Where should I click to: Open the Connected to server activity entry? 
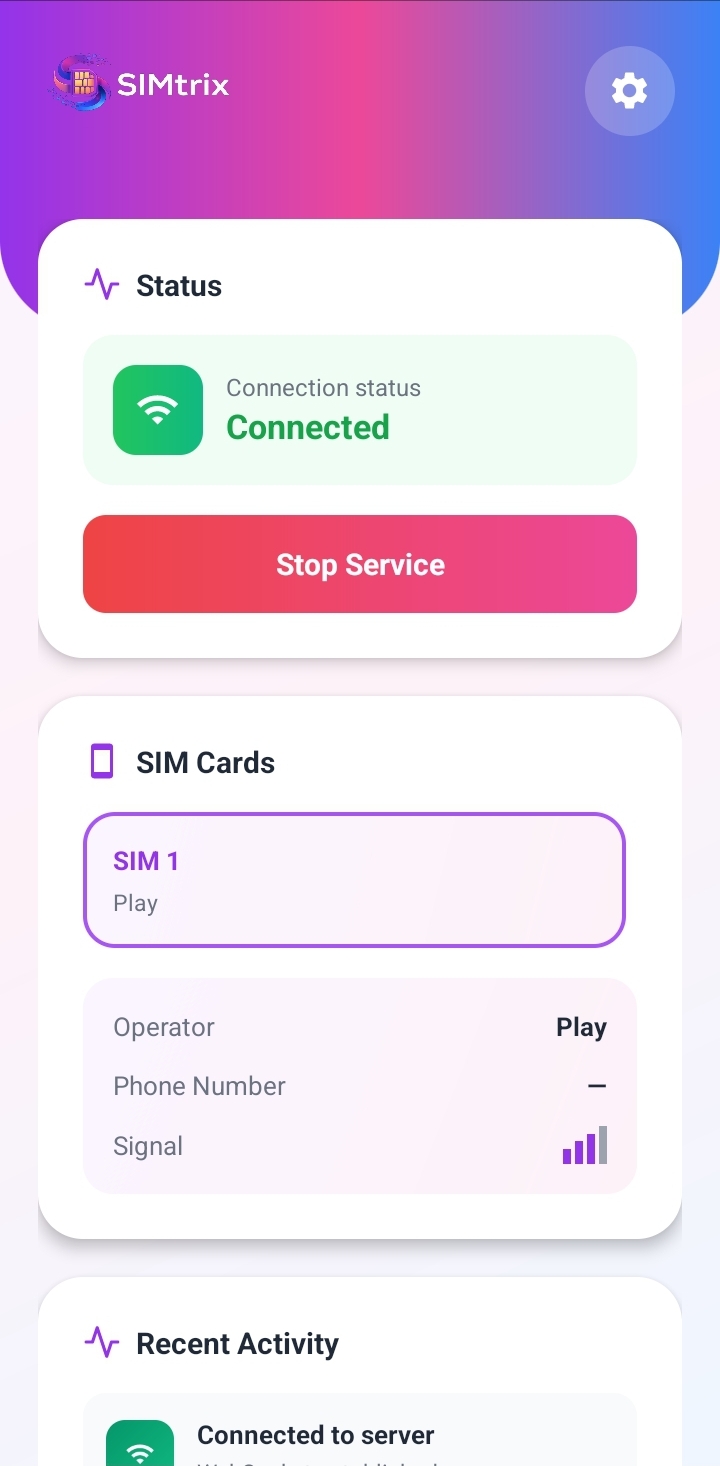point(360,1436)
